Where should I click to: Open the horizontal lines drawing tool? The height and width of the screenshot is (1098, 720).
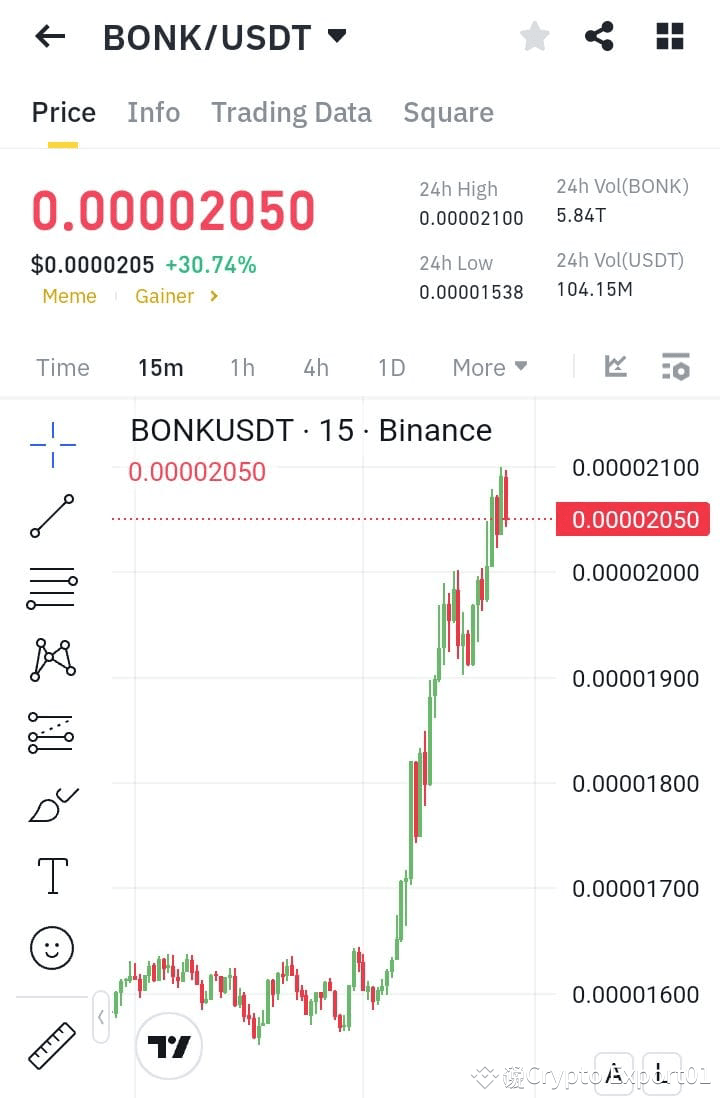50,588
